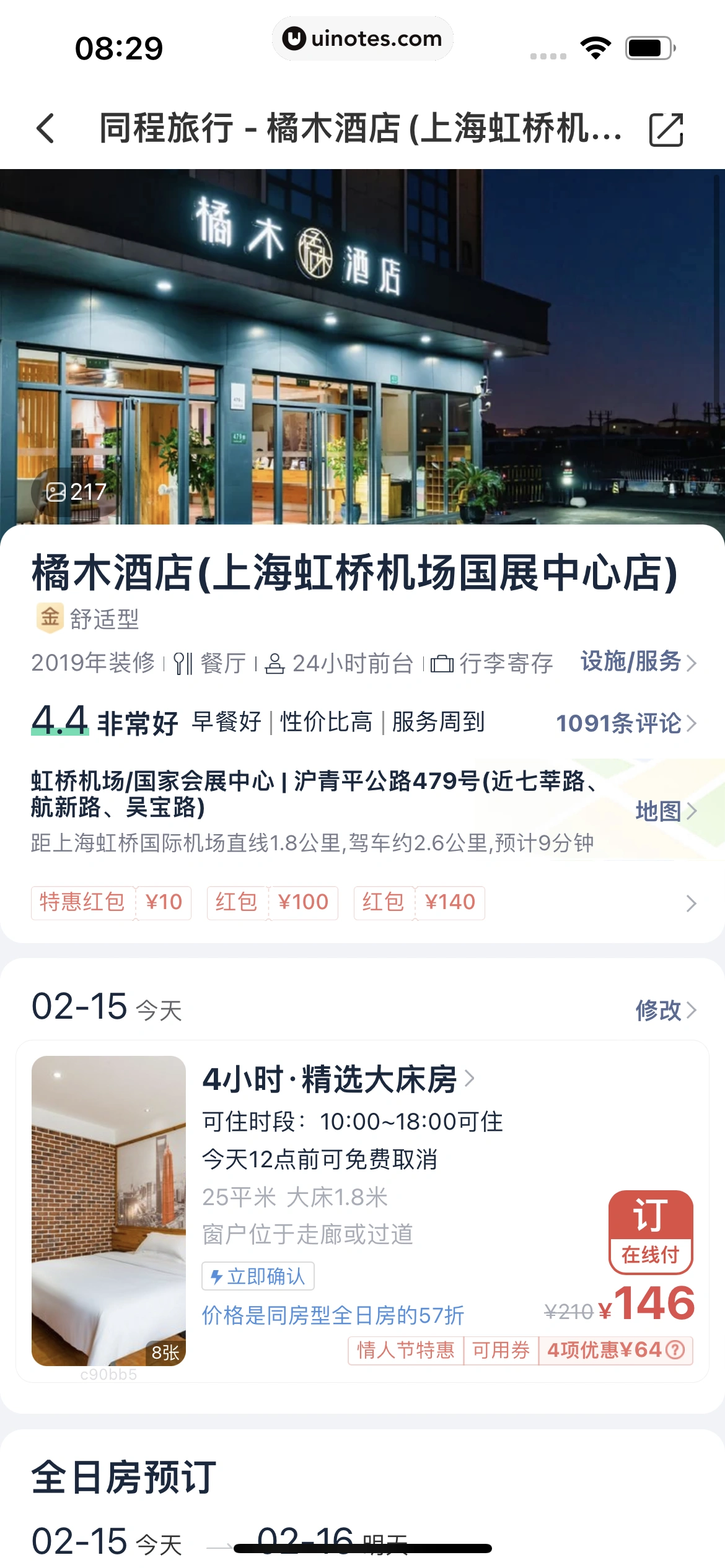Read the 1091条评论 reviews
This screenshot has width=725, height=1568.
coord(626,723)
